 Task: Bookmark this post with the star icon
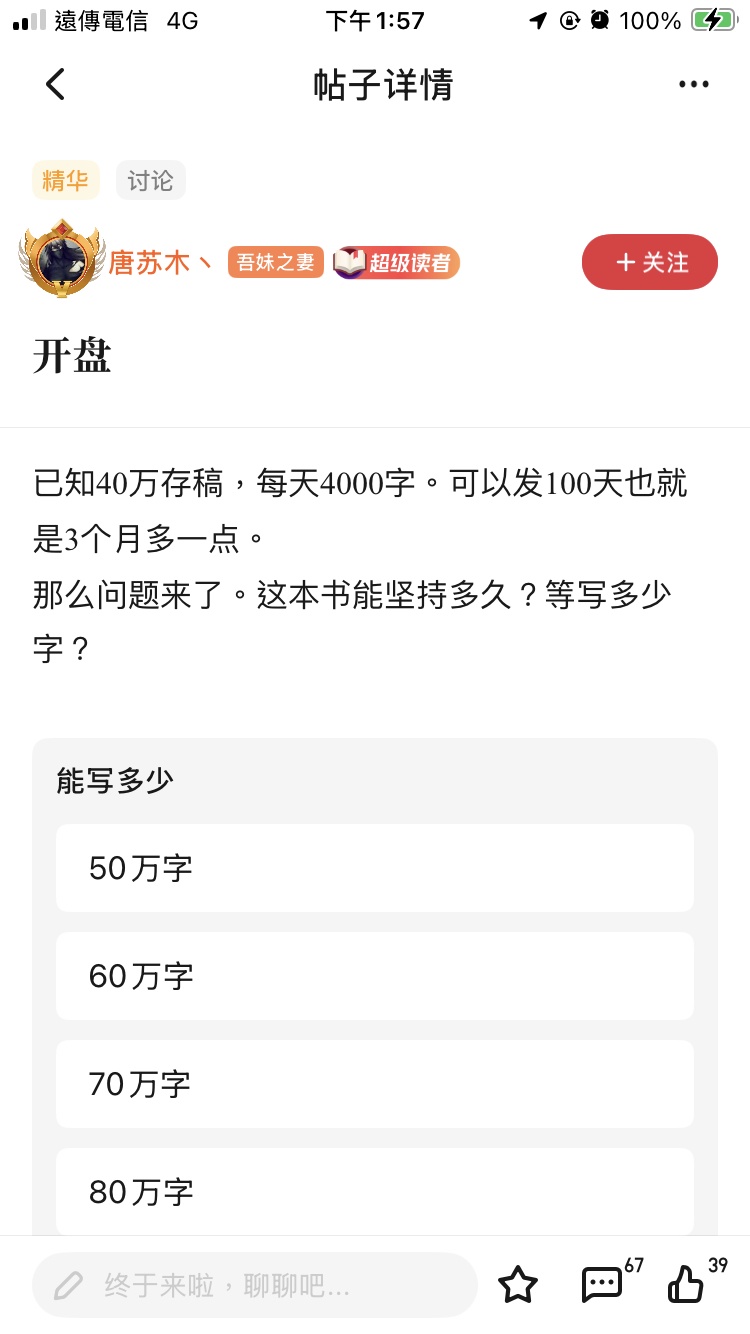(518, 1285)
